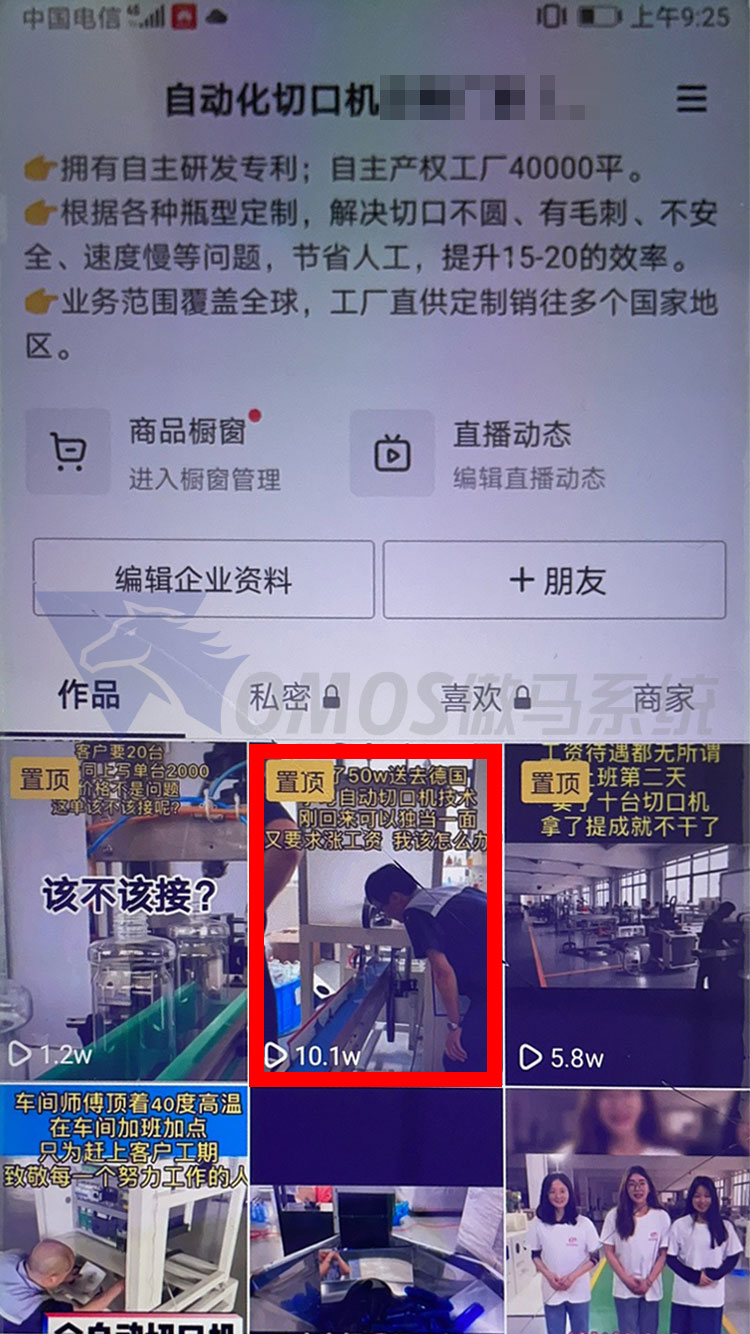Image resolution: width=750 pixels, height=1334 pixels.
Task: Switch to the 喜欢 tab
Action: coord(484,697)
